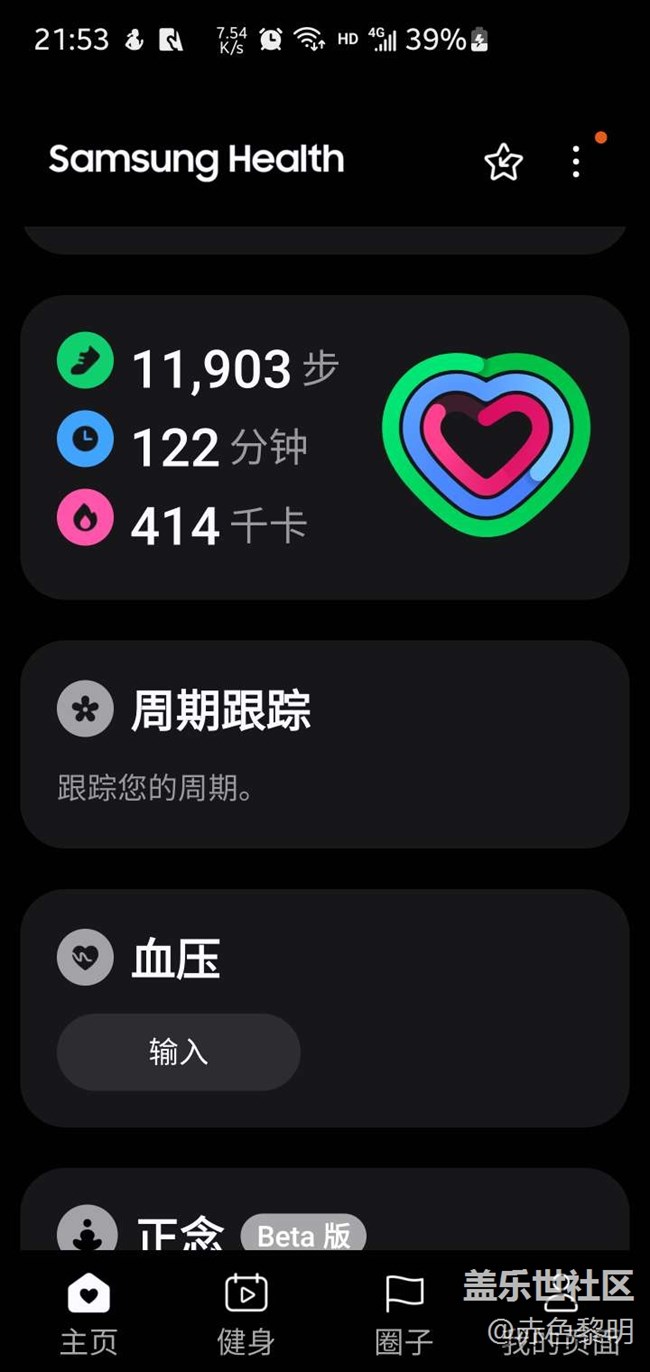The height and width of the screenshot is (1372, 650).
Task: Switch to the 主页 tab
Action: (88, 1312)
